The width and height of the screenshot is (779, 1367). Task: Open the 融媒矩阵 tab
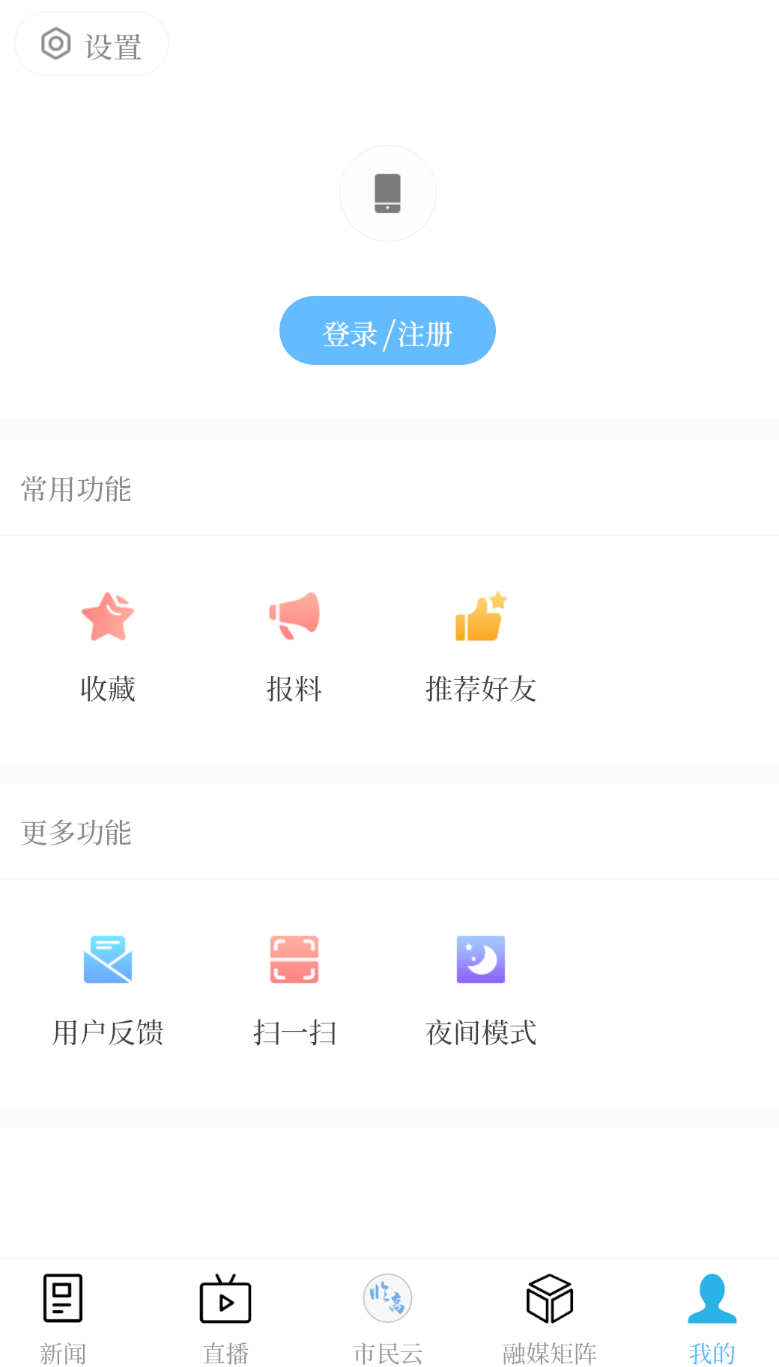point(549,1319)
